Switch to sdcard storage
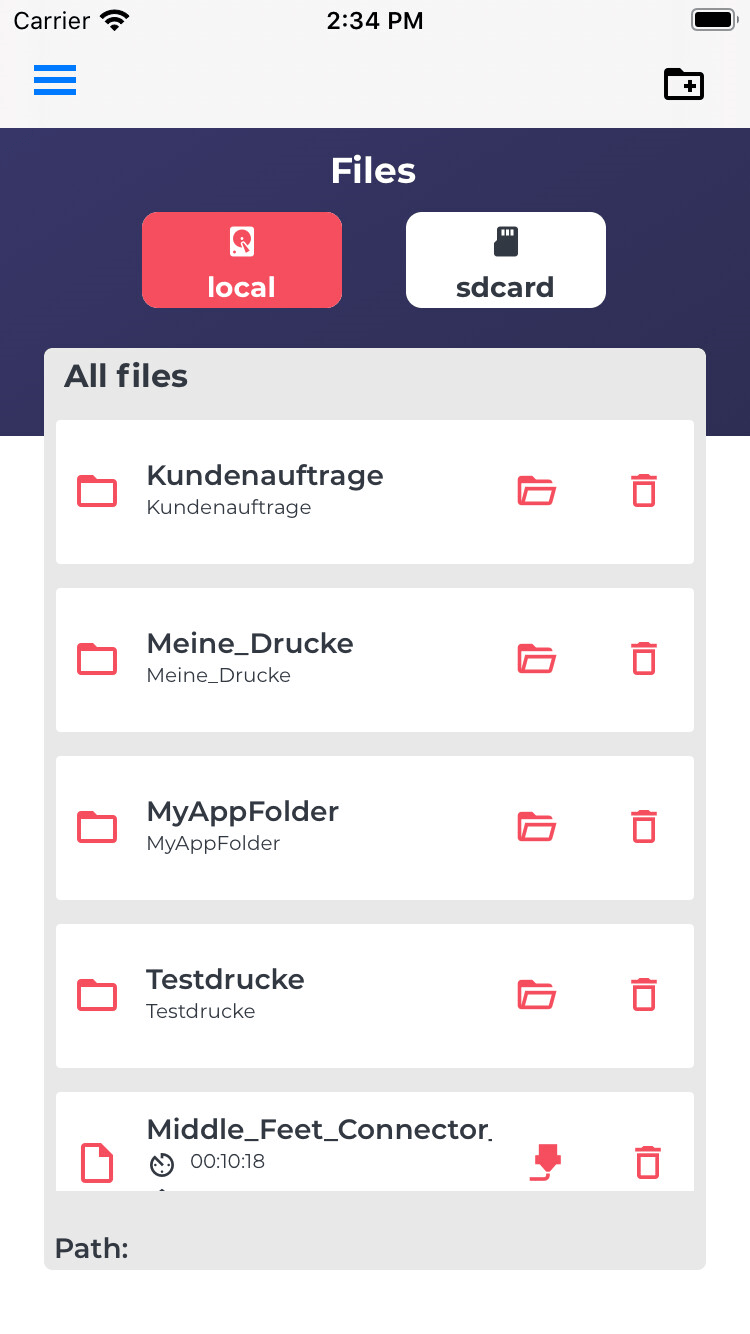This screenshot has width=750, height=1334. tap(506, 260)
